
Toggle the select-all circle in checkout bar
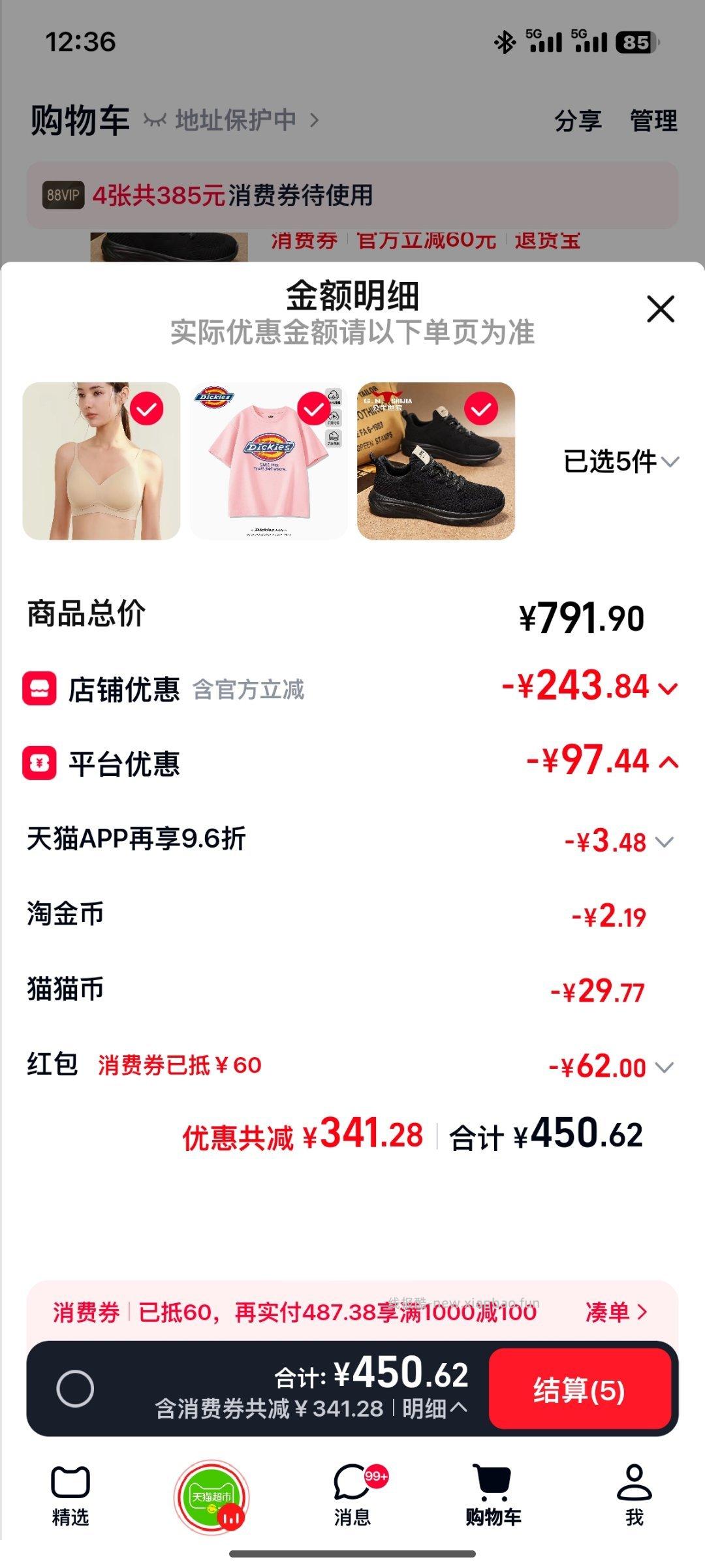coord(75,1389)
